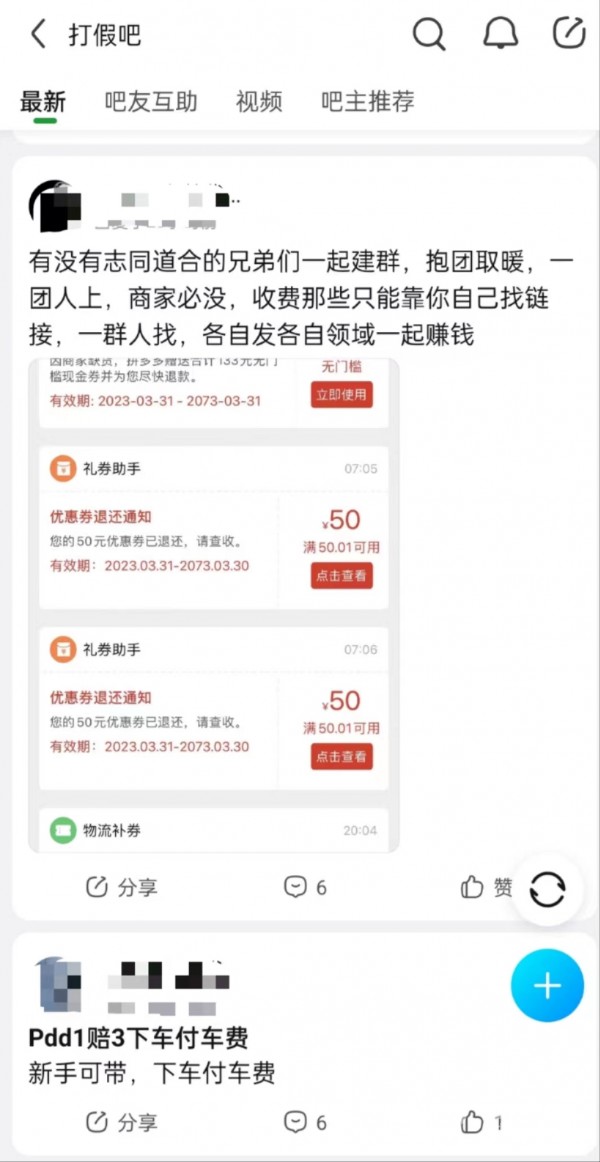Image resolution: width=600 pixels, height=1162 pixels.
Task: View comments on the 抱团取暖 post
Action: pos(306,887)
